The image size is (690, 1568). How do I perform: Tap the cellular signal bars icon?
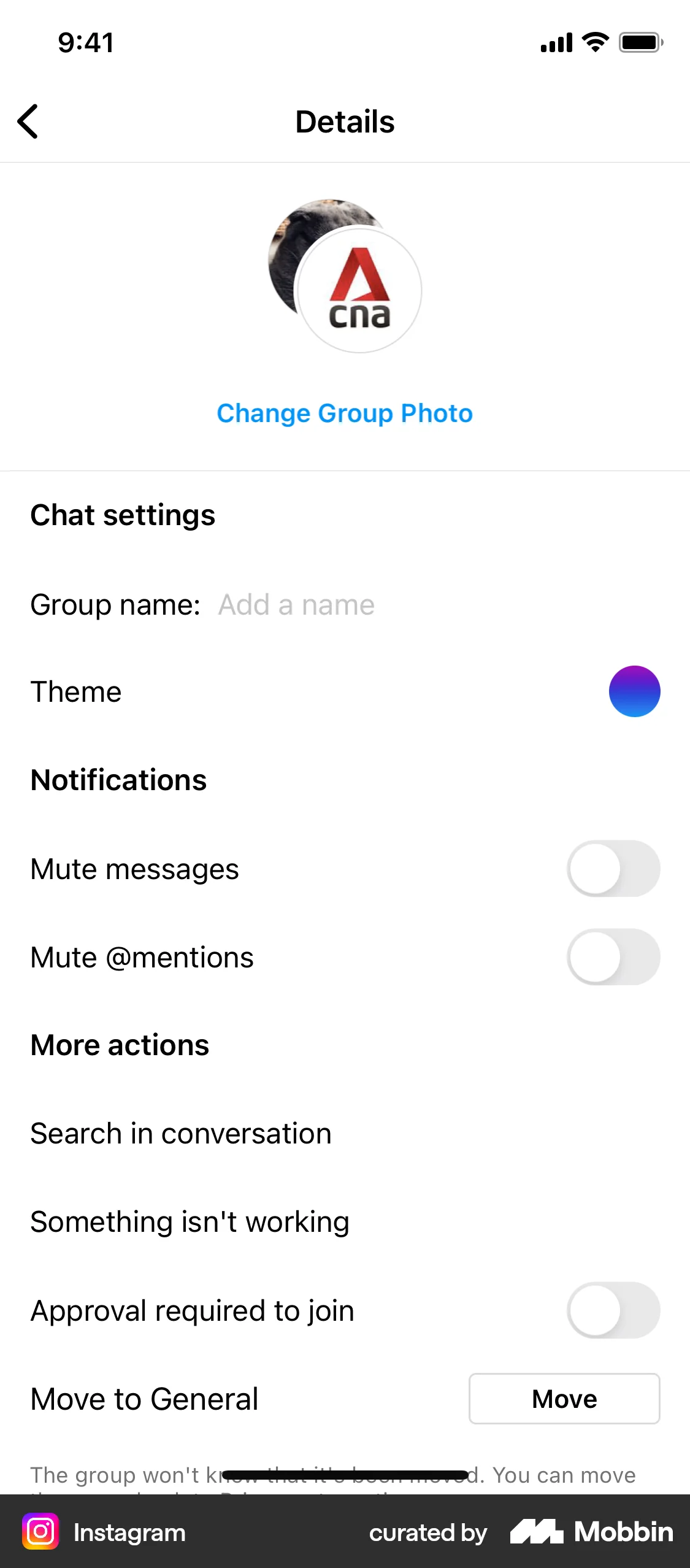(556, 42)
